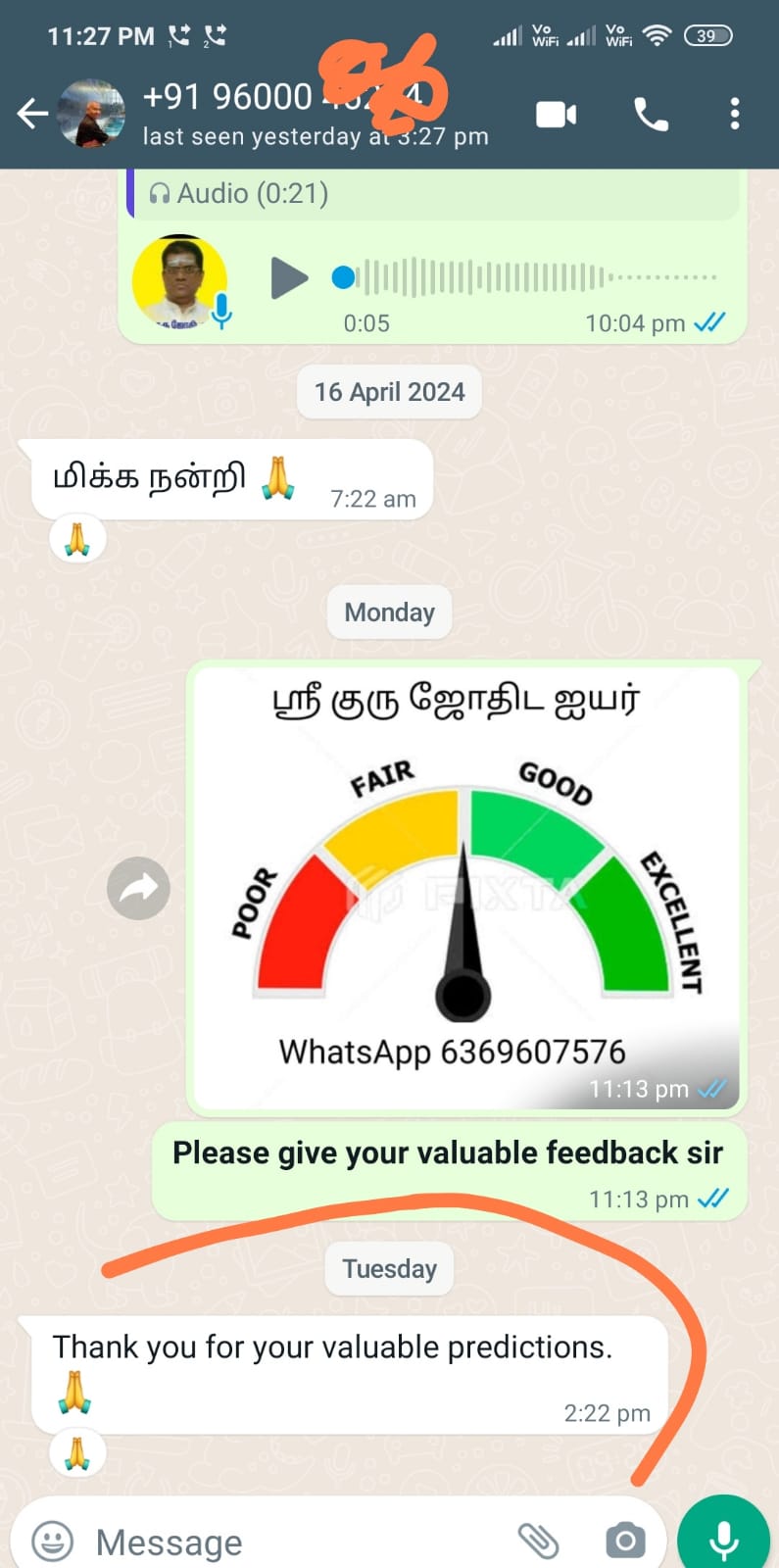779x1568 pixels.
Task: Start a voice call
Action: [651, 115]
